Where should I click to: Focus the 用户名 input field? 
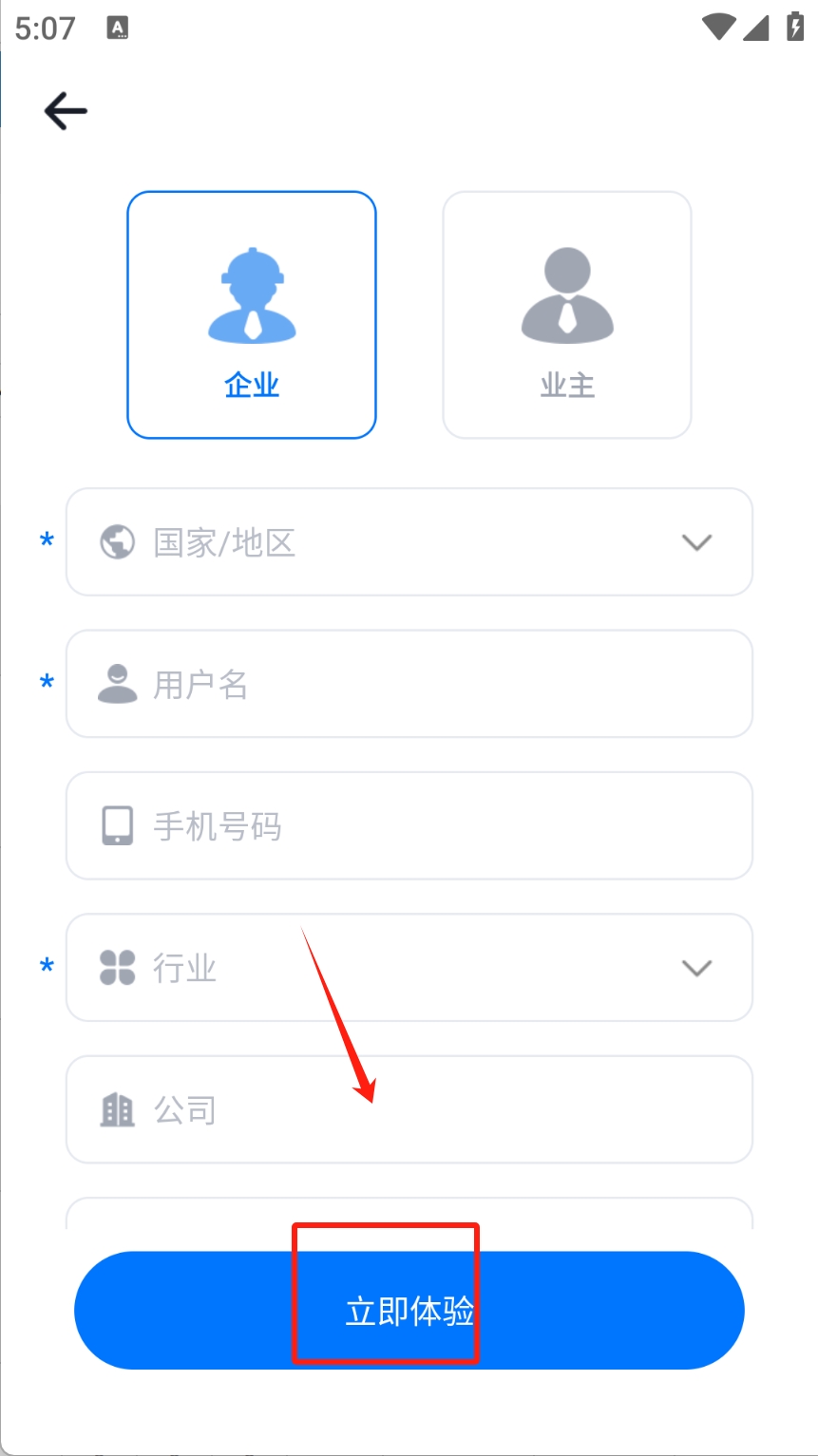[x=409, y=684]
